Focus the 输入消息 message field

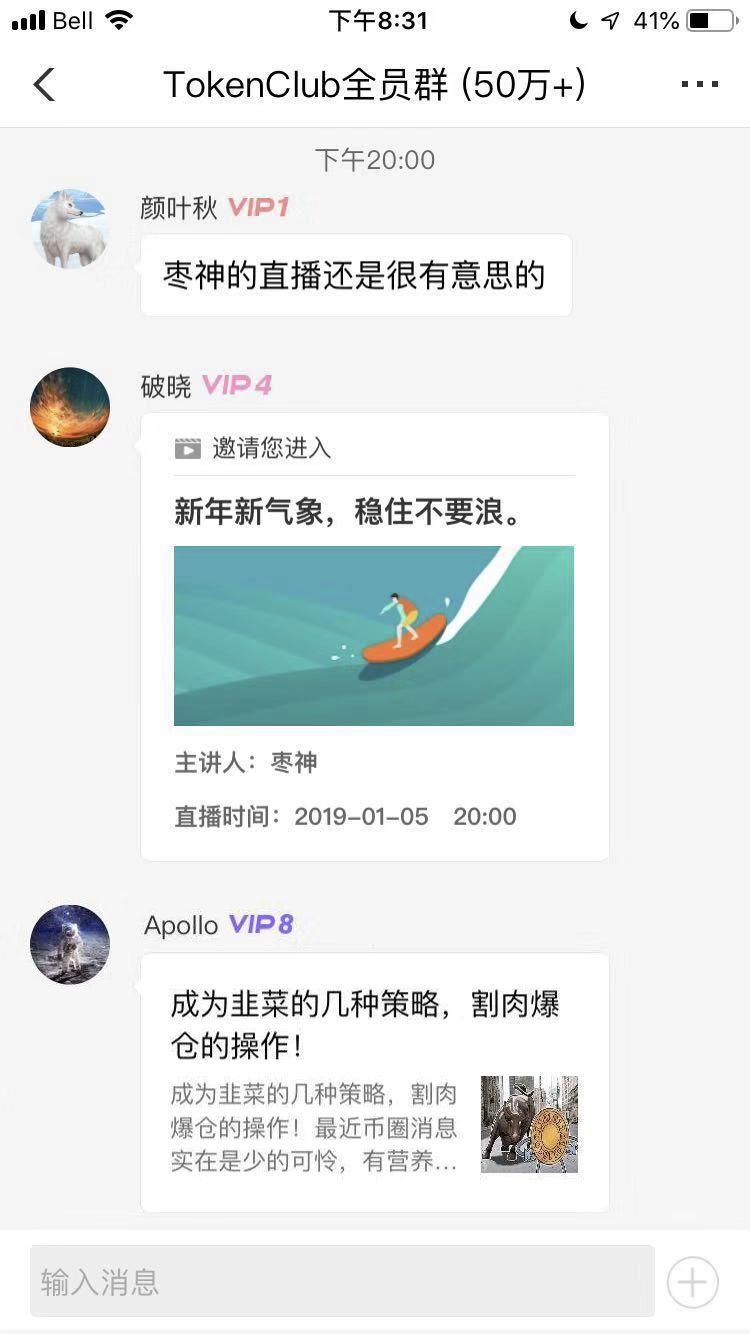(x=342, y=1281)
